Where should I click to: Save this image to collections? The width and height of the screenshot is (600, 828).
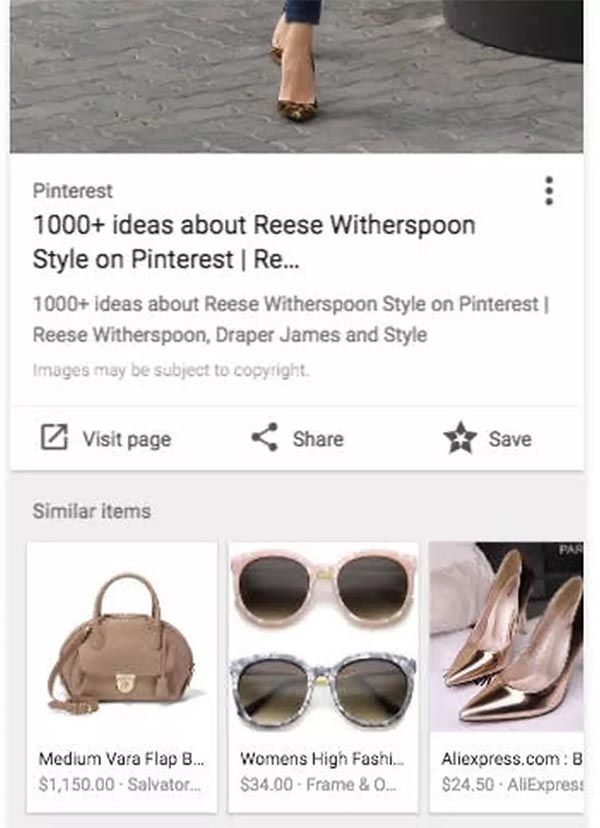(x=488, y=439)
